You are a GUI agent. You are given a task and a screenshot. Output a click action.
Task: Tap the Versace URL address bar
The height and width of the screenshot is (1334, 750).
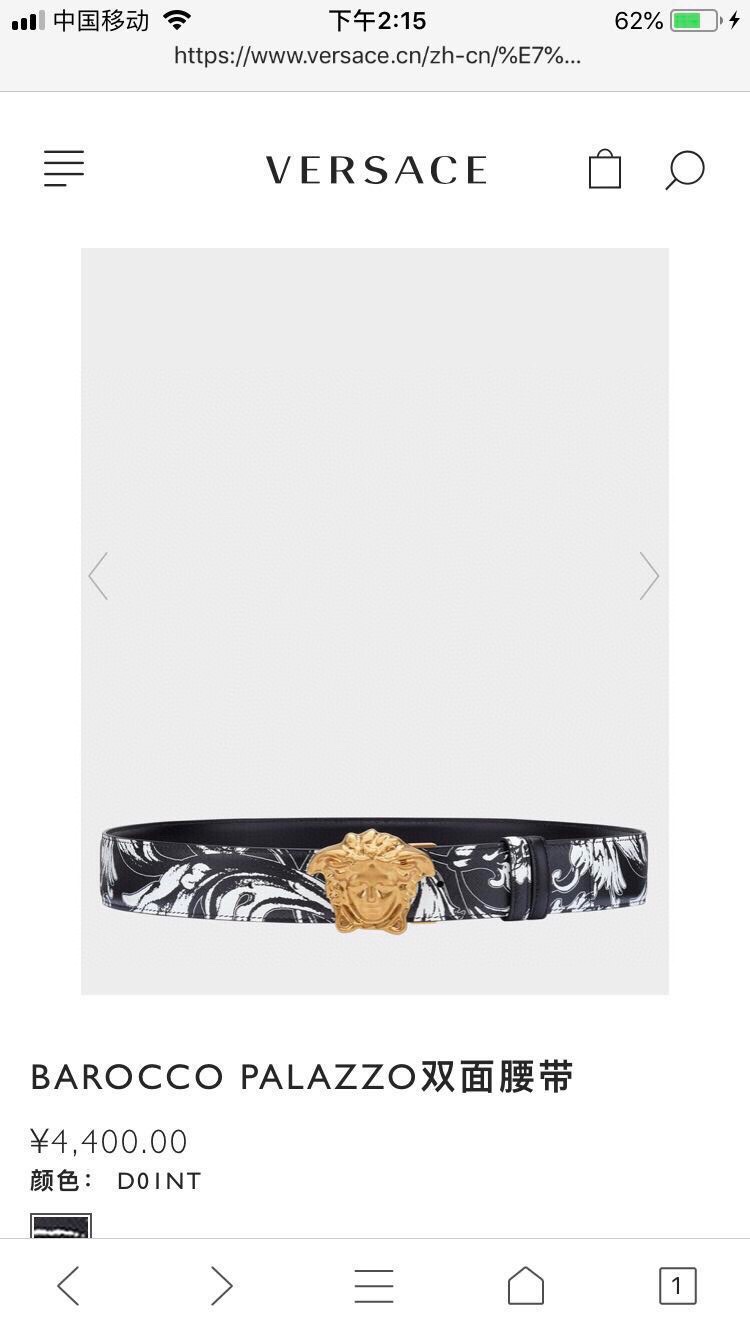click(377, 56)
